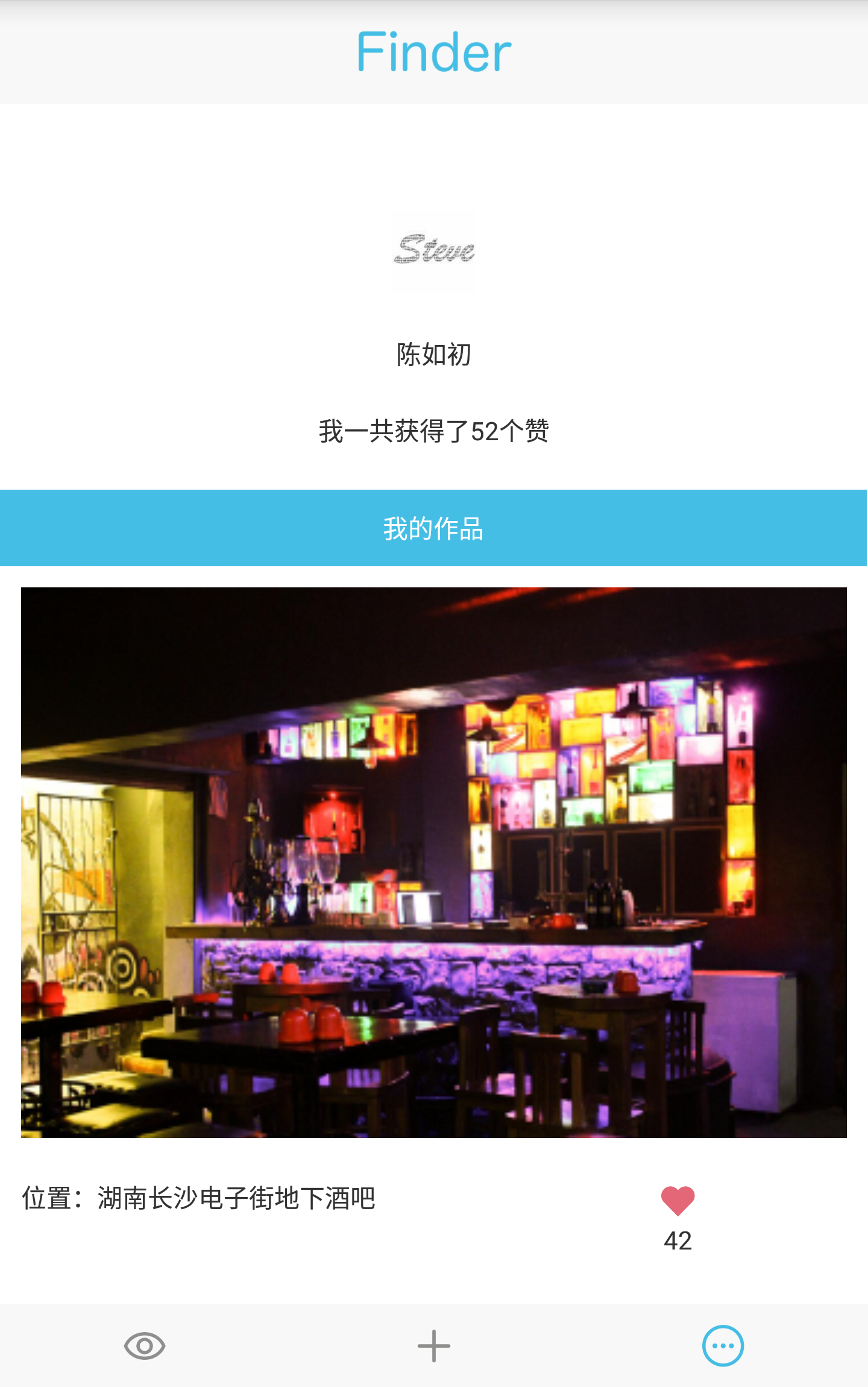Open the bar photo in my works
Screen dimensions: 868x1387
(433, 862)
